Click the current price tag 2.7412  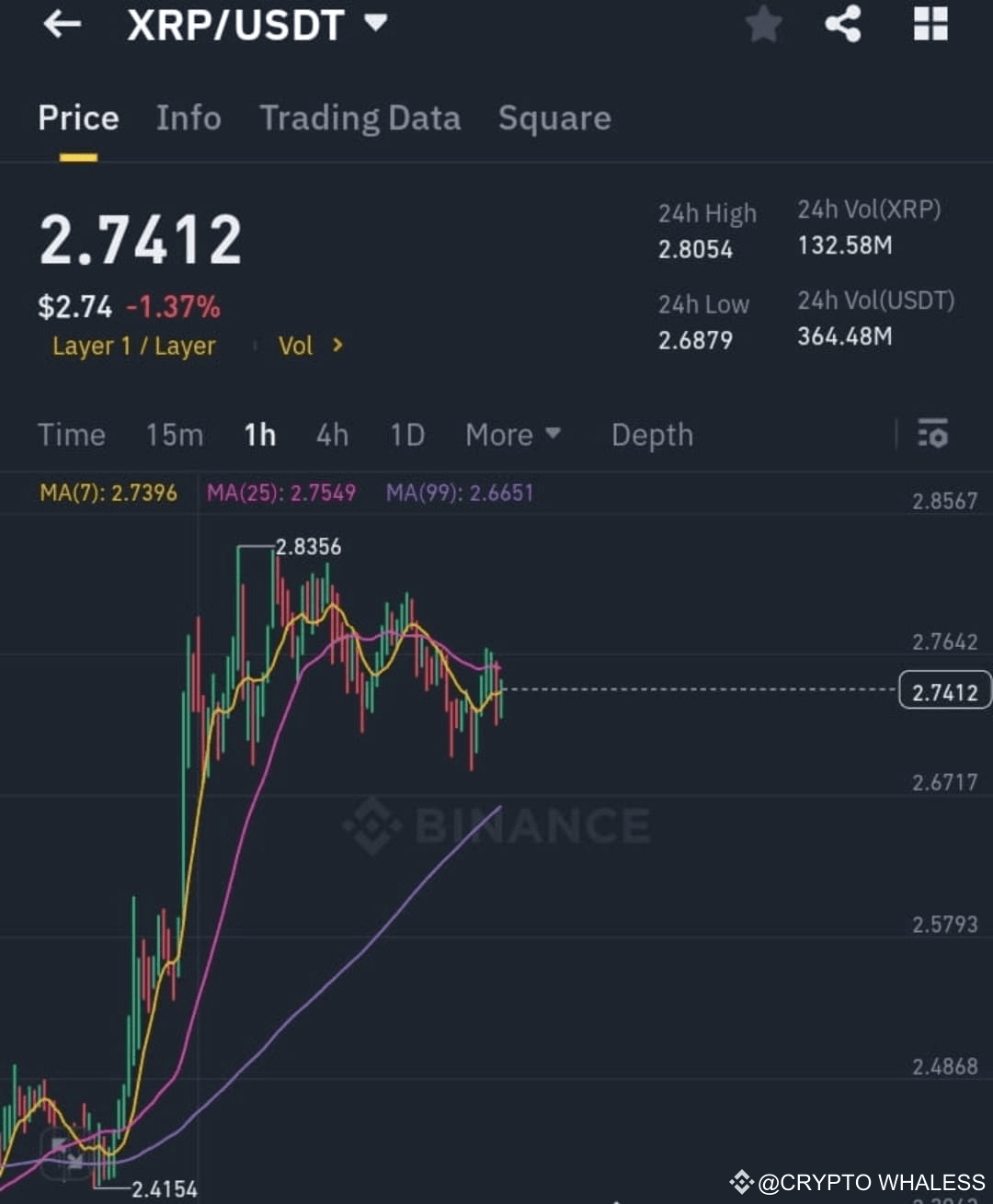(943, 691)
